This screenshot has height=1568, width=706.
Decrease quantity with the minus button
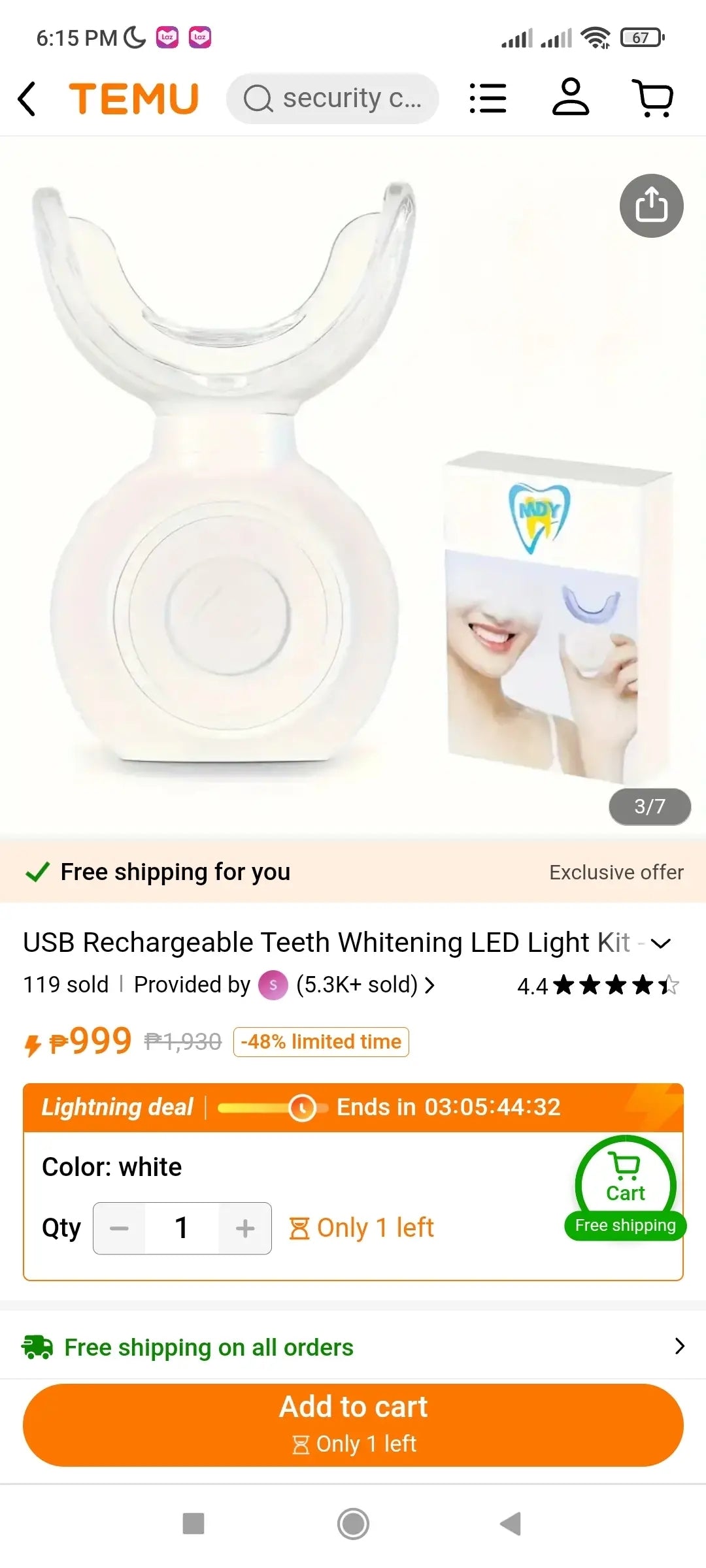coord(119,1228)
